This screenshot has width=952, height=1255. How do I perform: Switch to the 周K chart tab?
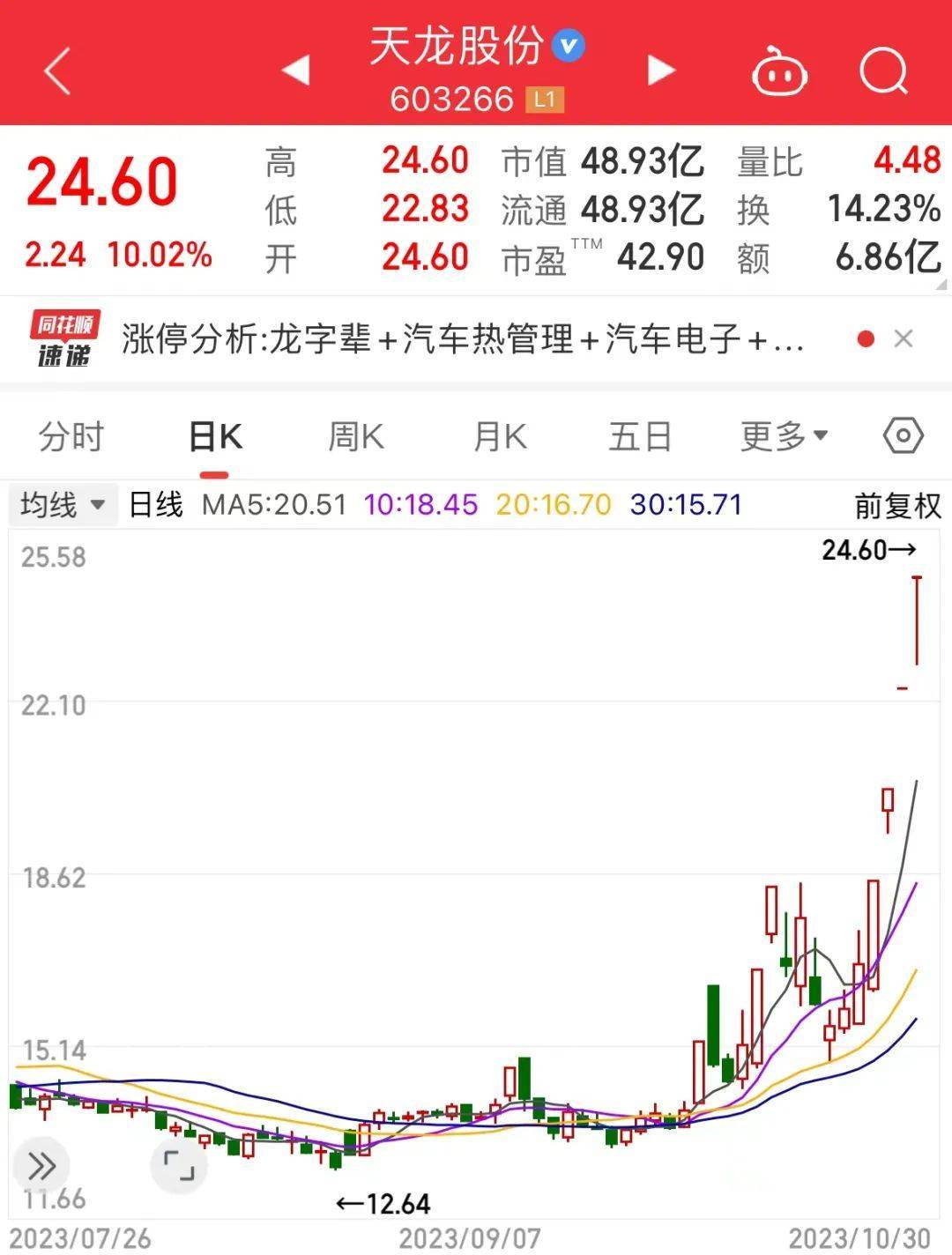pos(356,436)
